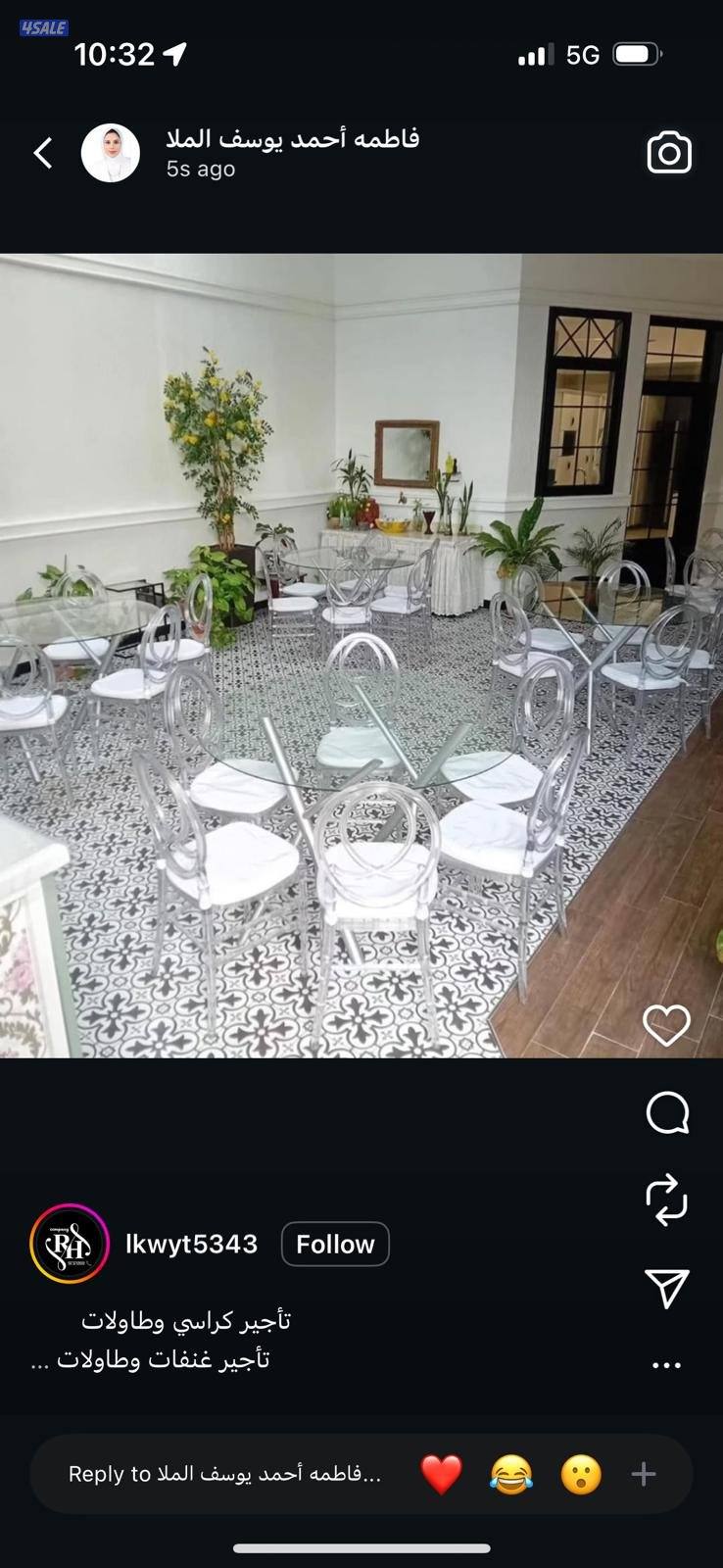React with the laughing tears emoji

[x=511, y=1474]
